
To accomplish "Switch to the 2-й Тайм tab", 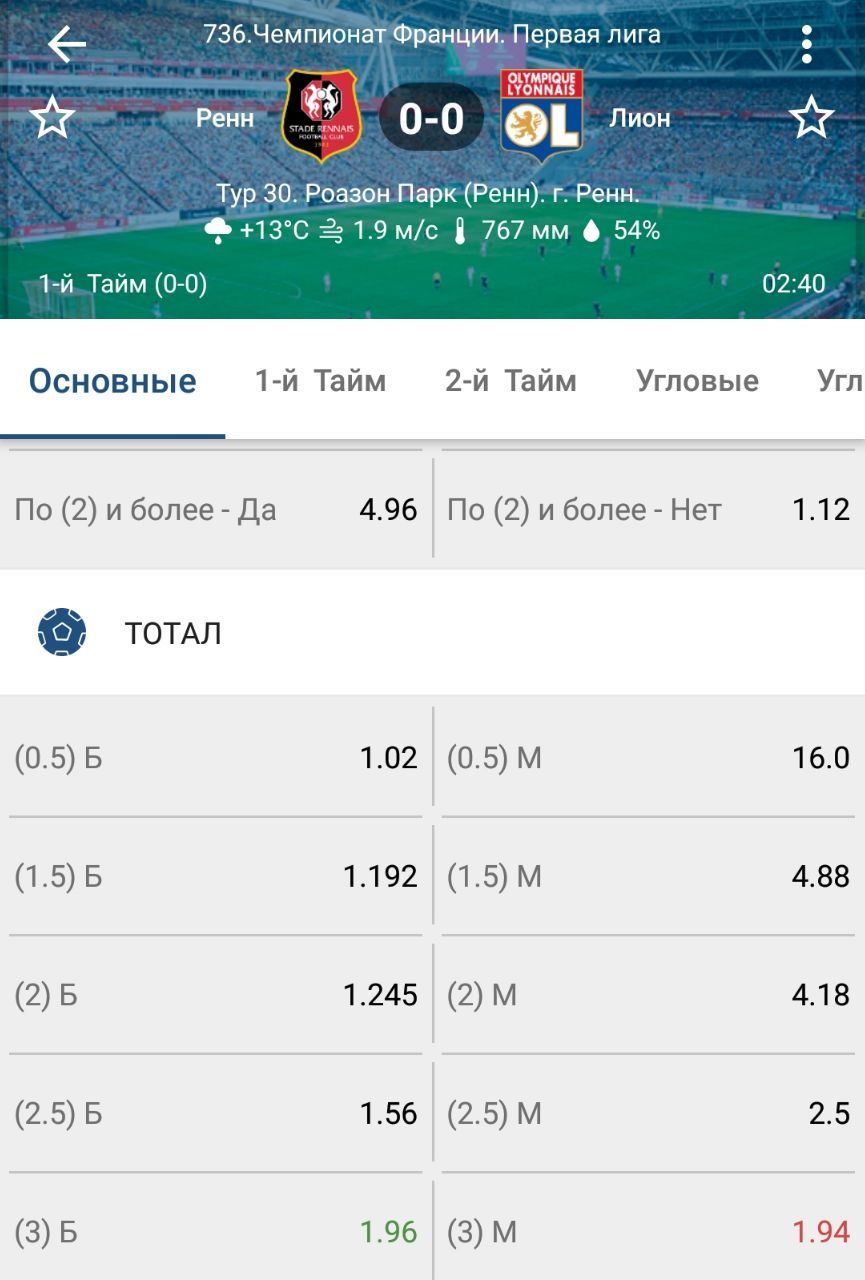I will click(x=511, y=381).
